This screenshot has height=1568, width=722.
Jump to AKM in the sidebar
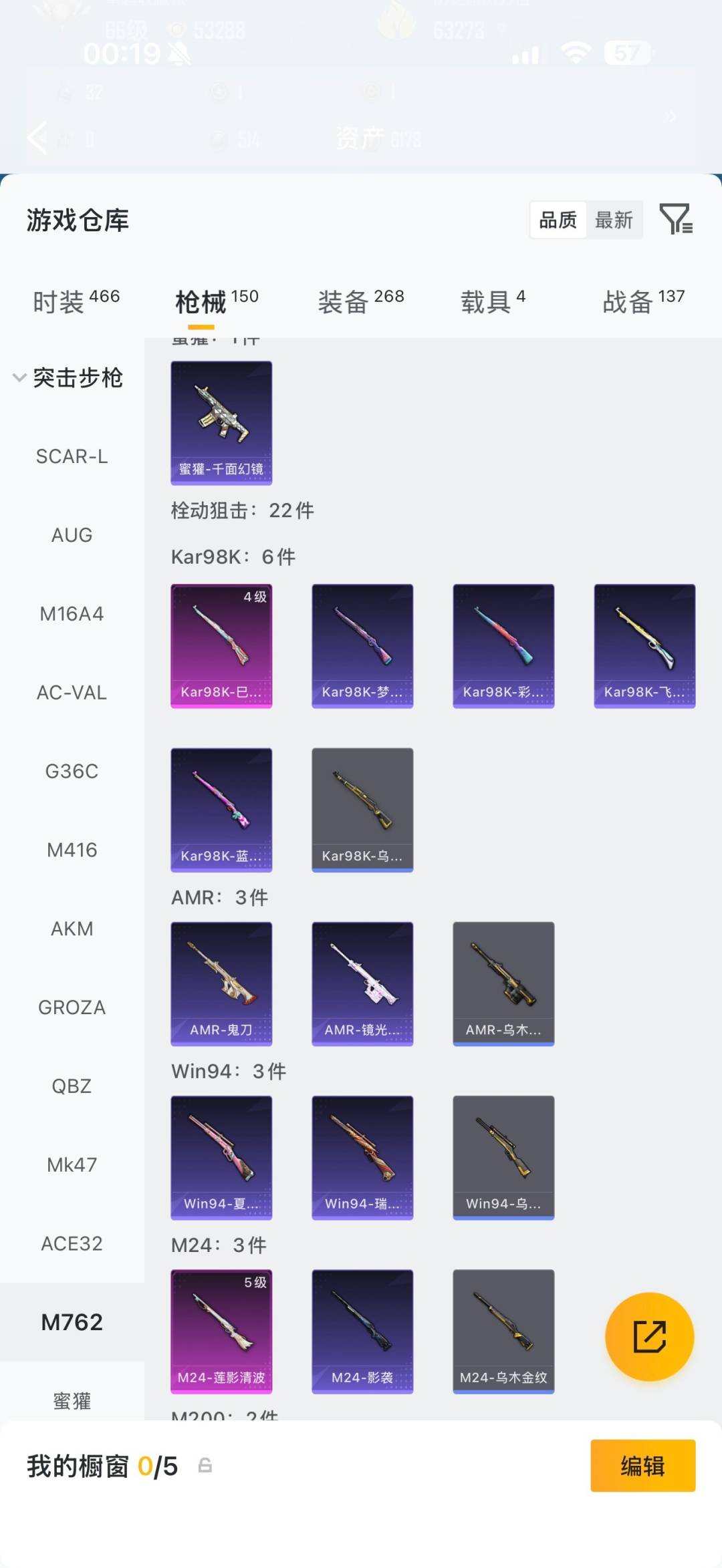point(72,929)
